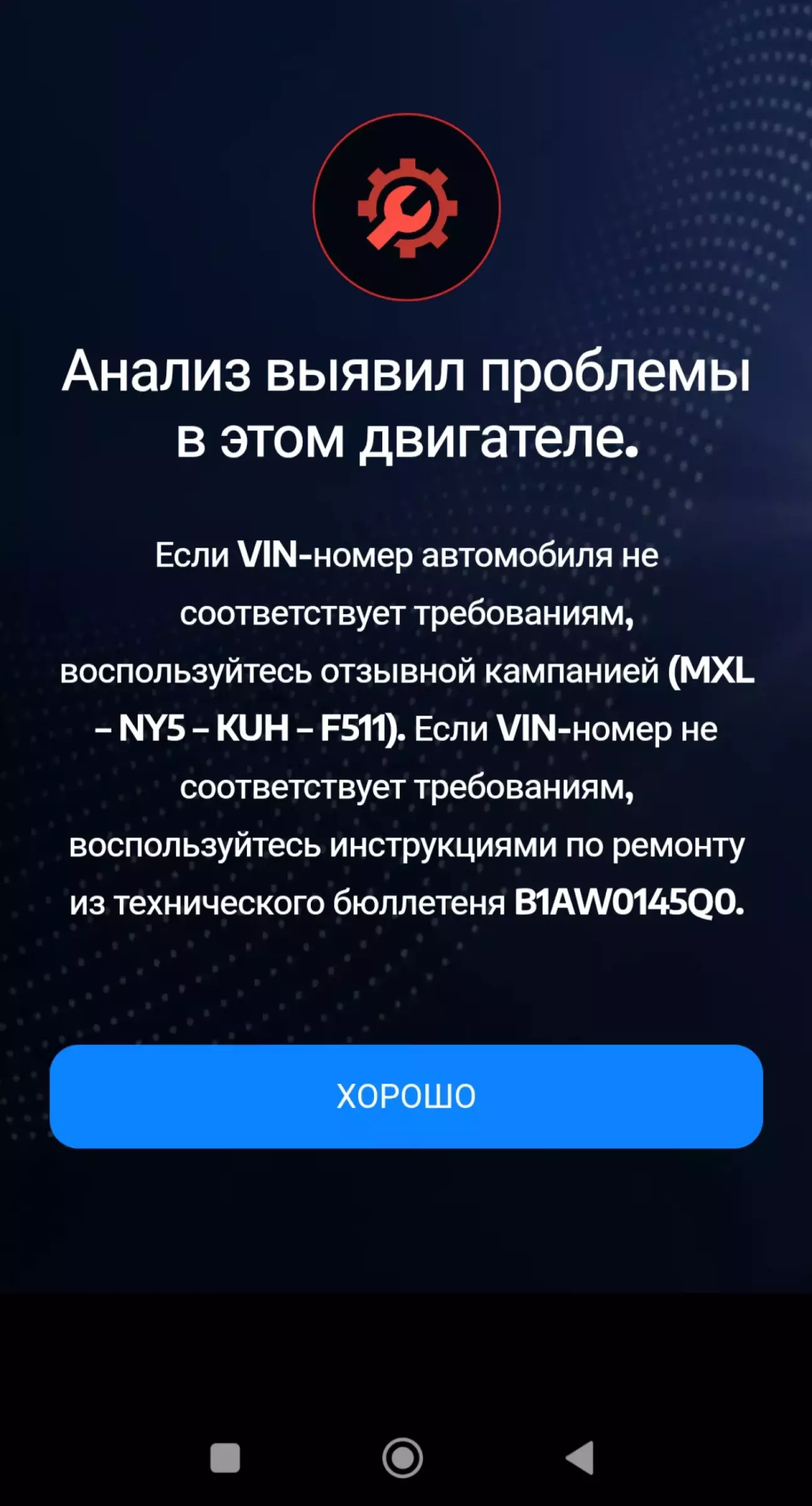Return to the home screen
The width and height of the screenshot is (812, 1506).
coord(402,1458)
